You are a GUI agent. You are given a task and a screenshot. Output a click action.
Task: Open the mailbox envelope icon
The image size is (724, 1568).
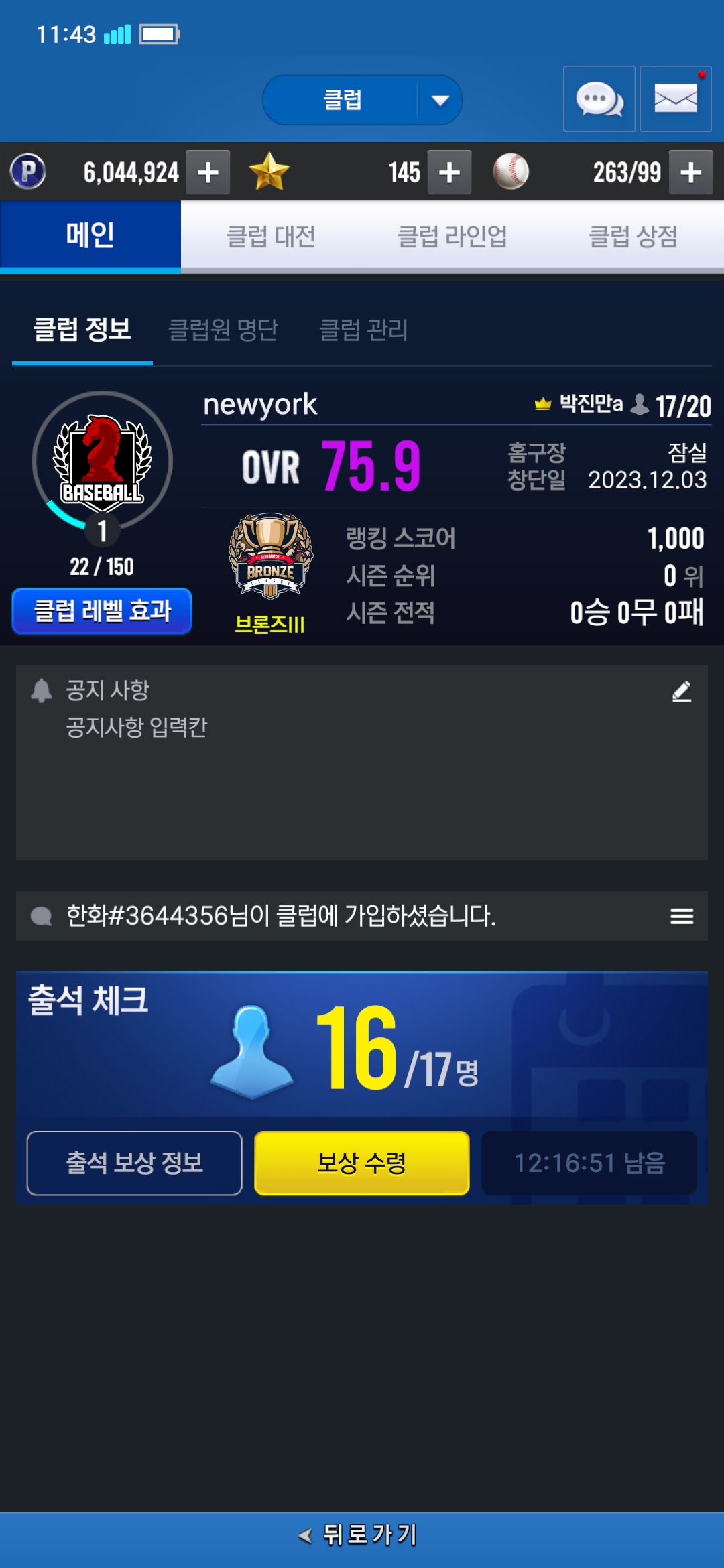point(675,99)
